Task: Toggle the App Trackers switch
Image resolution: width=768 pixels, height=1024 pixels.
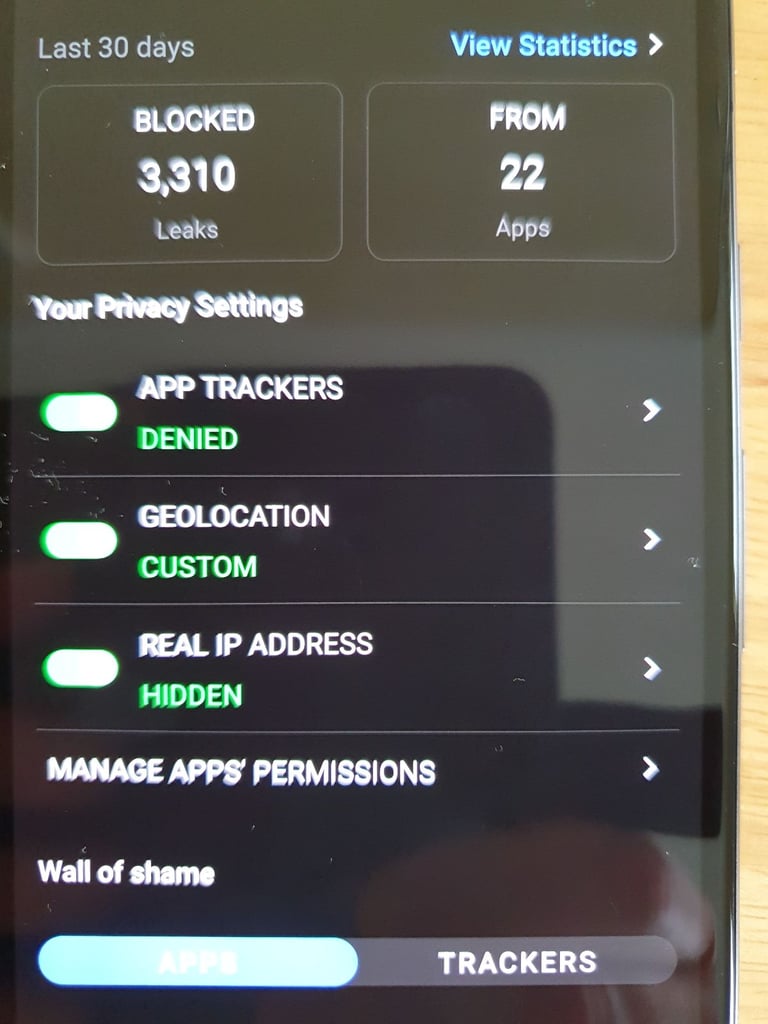Action: point(80,412)
